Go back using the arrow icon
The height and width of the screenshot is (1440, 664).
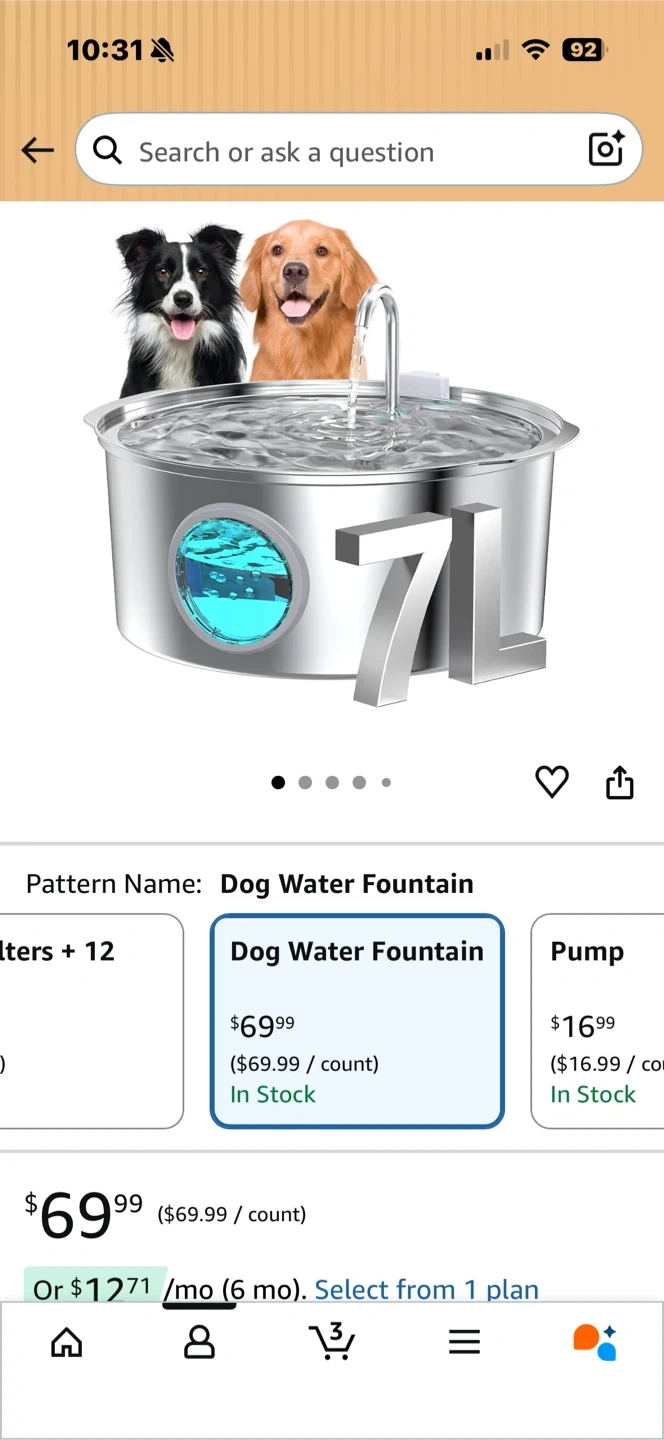click(x=37, y=151)
